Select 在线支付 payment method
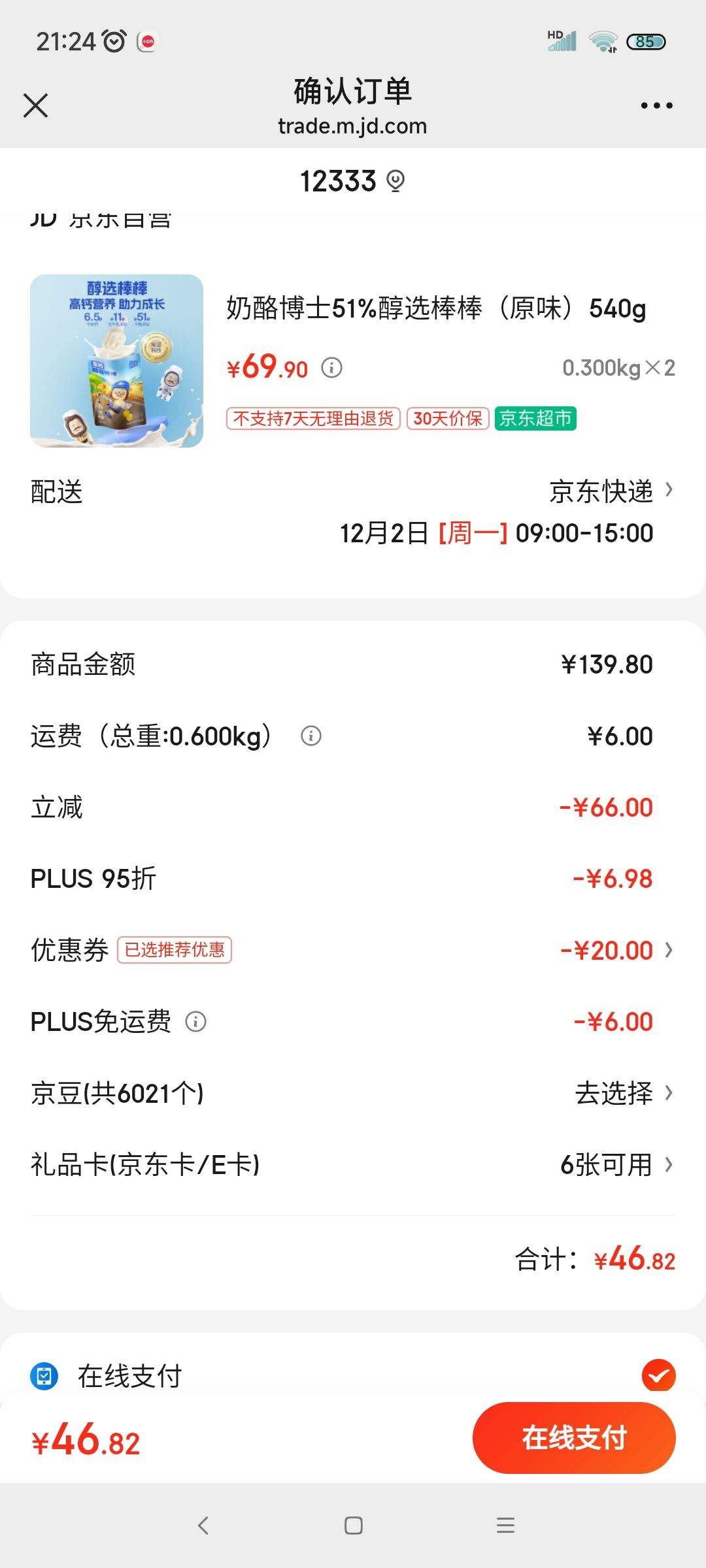 (658, 1375)
